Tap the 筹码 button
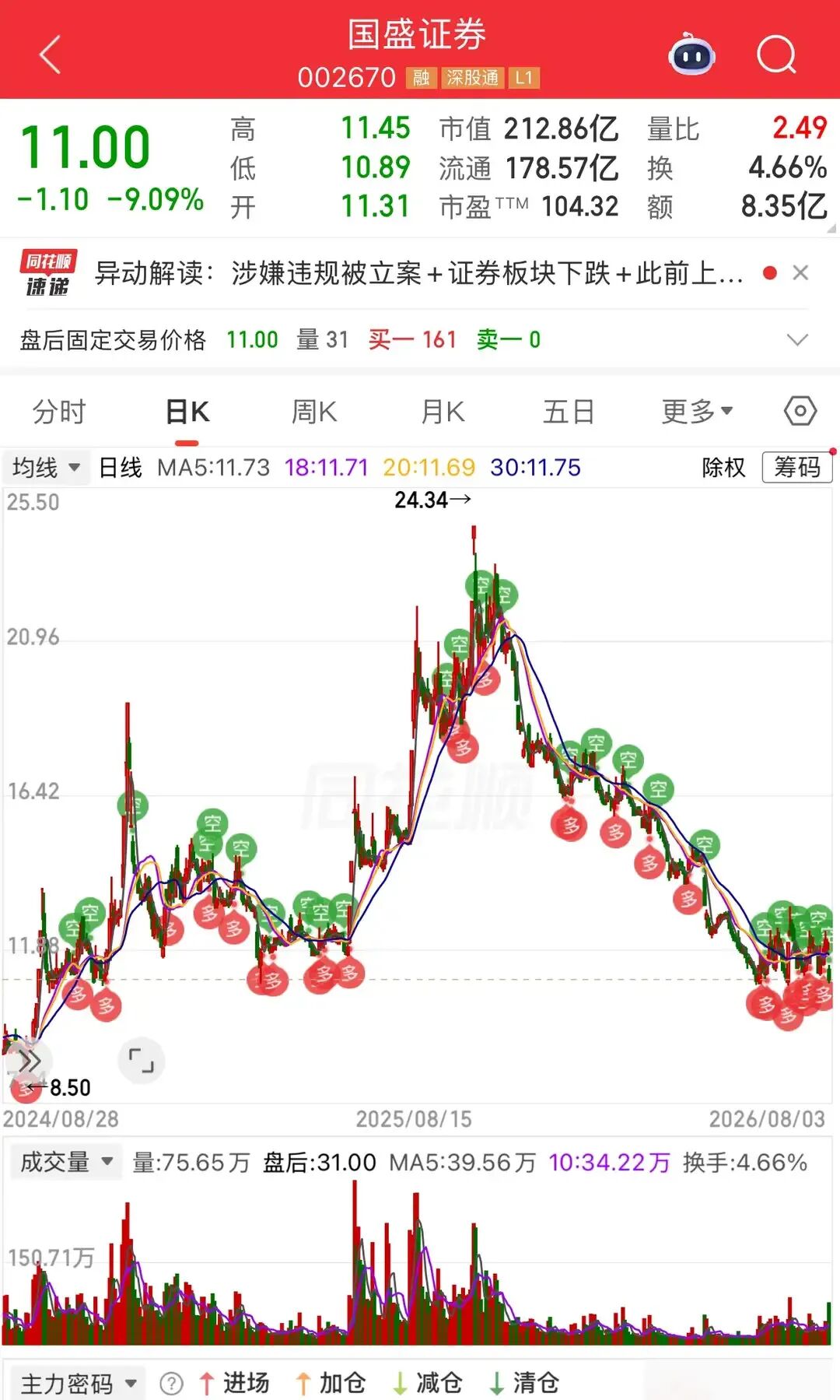Image resolution: width=840 pixels, height=1400 pixels. 797,468
